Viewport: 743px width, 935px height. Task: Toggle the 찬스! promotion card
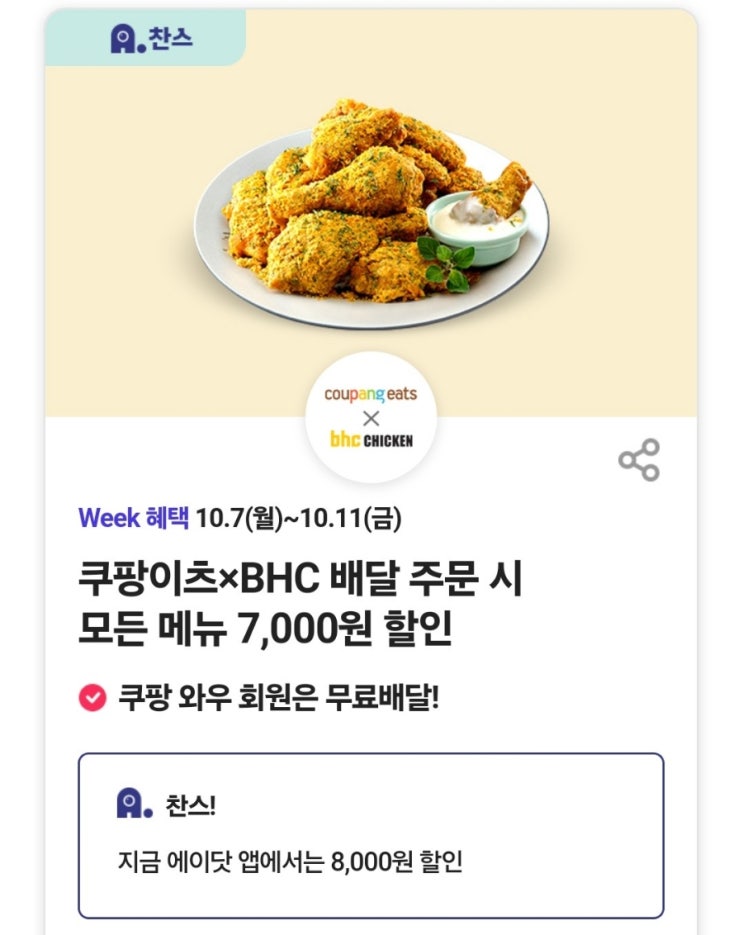pyautogui.click(x=372, y=836)
